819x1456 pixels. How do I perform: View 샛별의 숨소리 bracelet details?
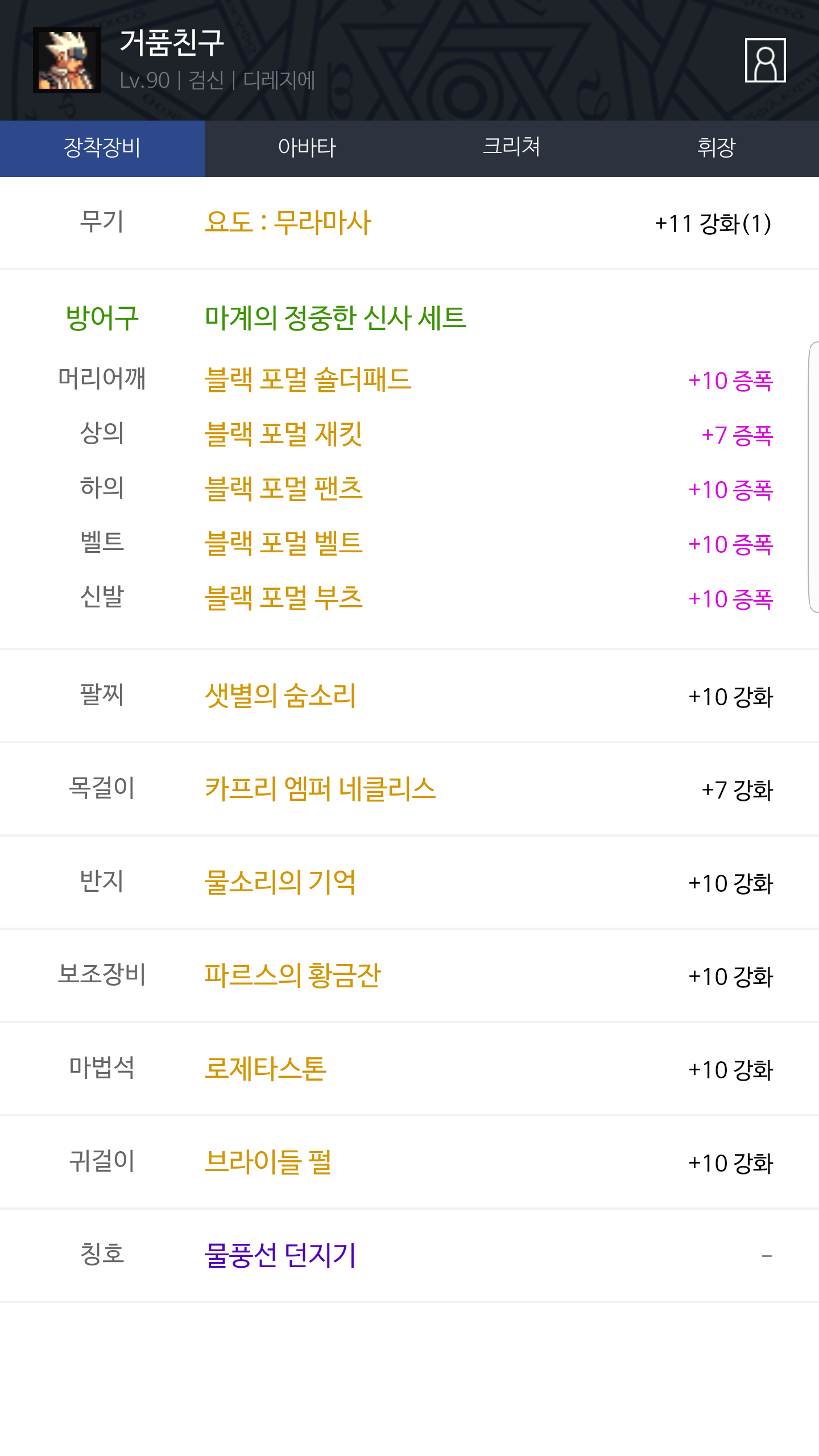click(x=280, y=696)
